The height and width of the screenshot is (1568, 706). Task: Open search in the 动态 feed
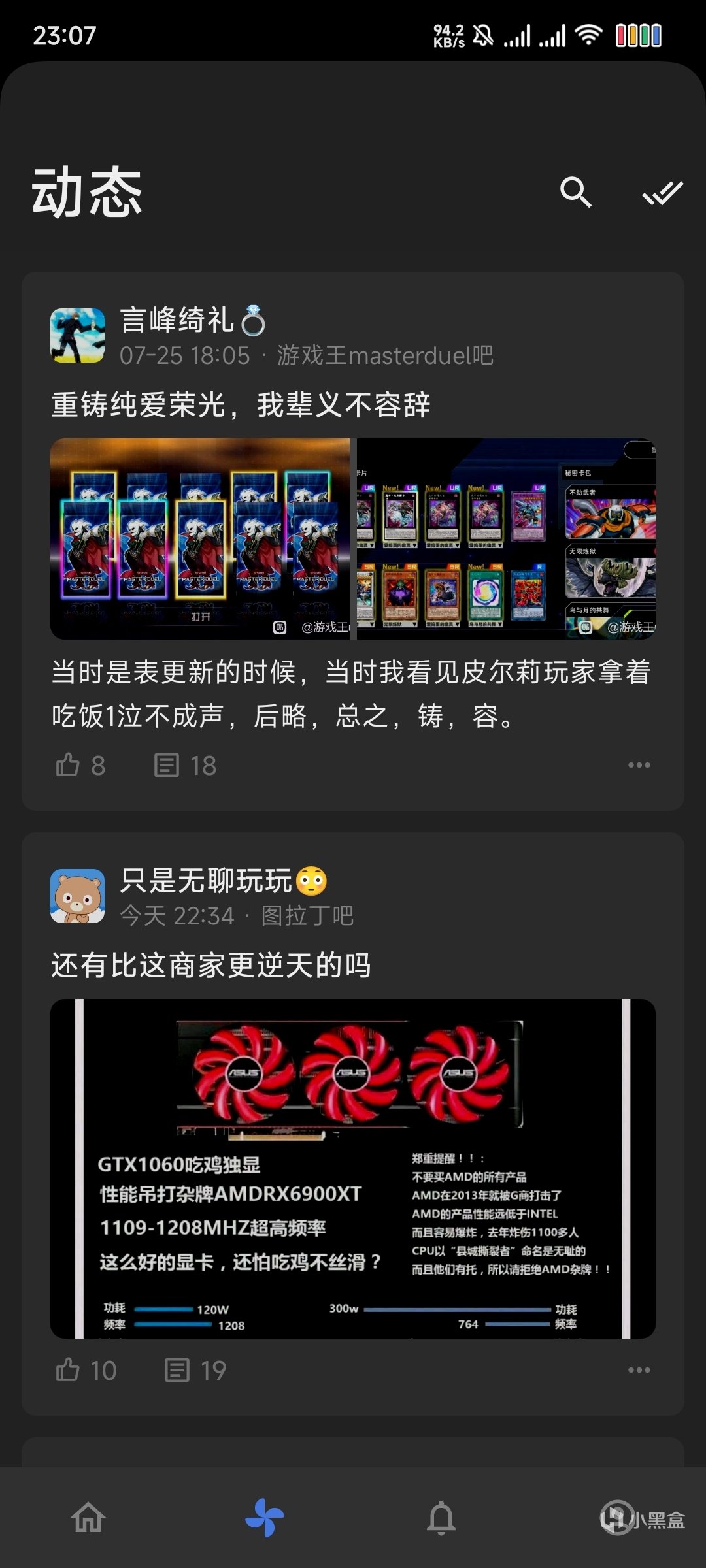coord(575,192)
